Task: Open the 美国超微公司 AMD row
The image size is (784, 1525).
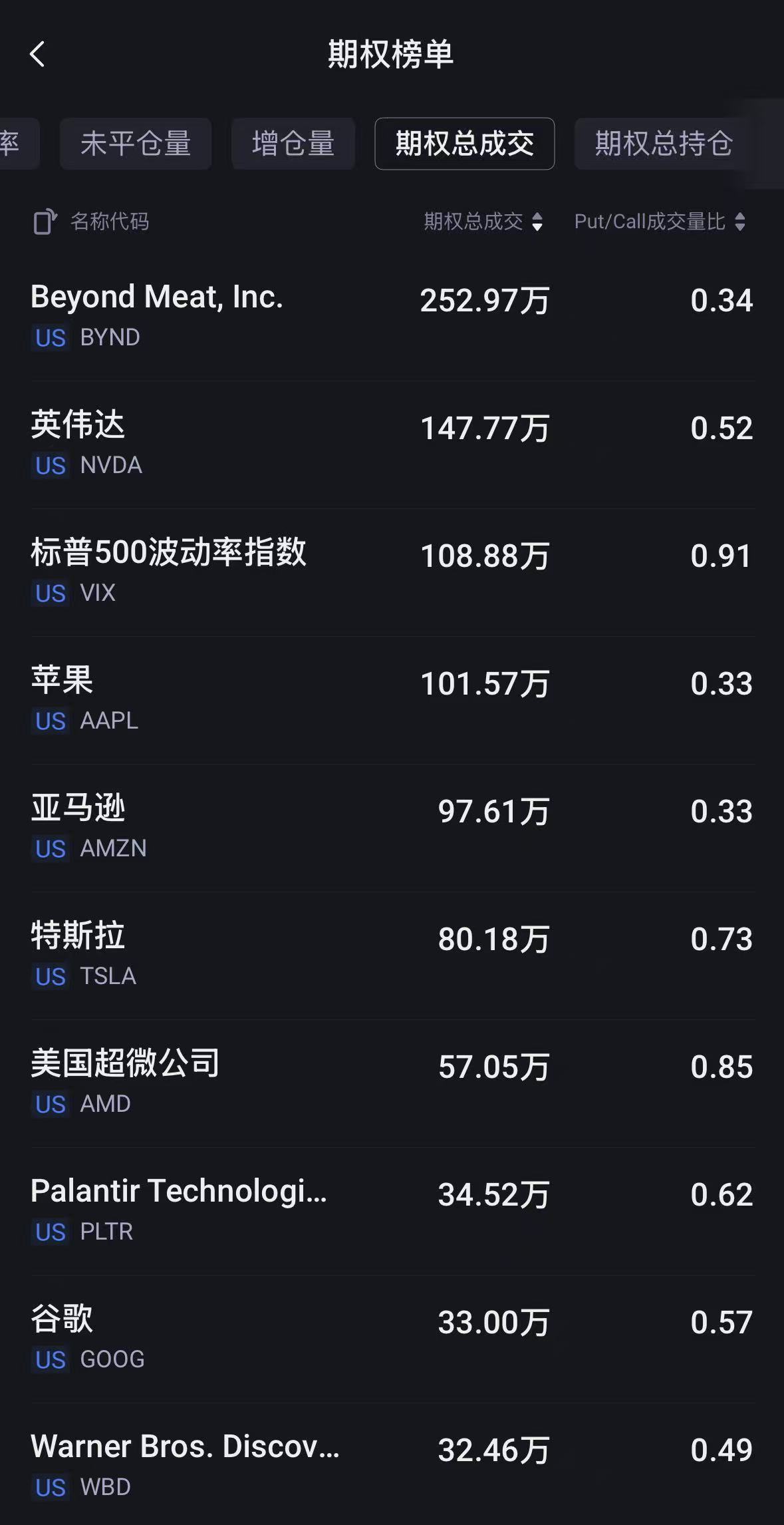Action: tap(392, 1084)
